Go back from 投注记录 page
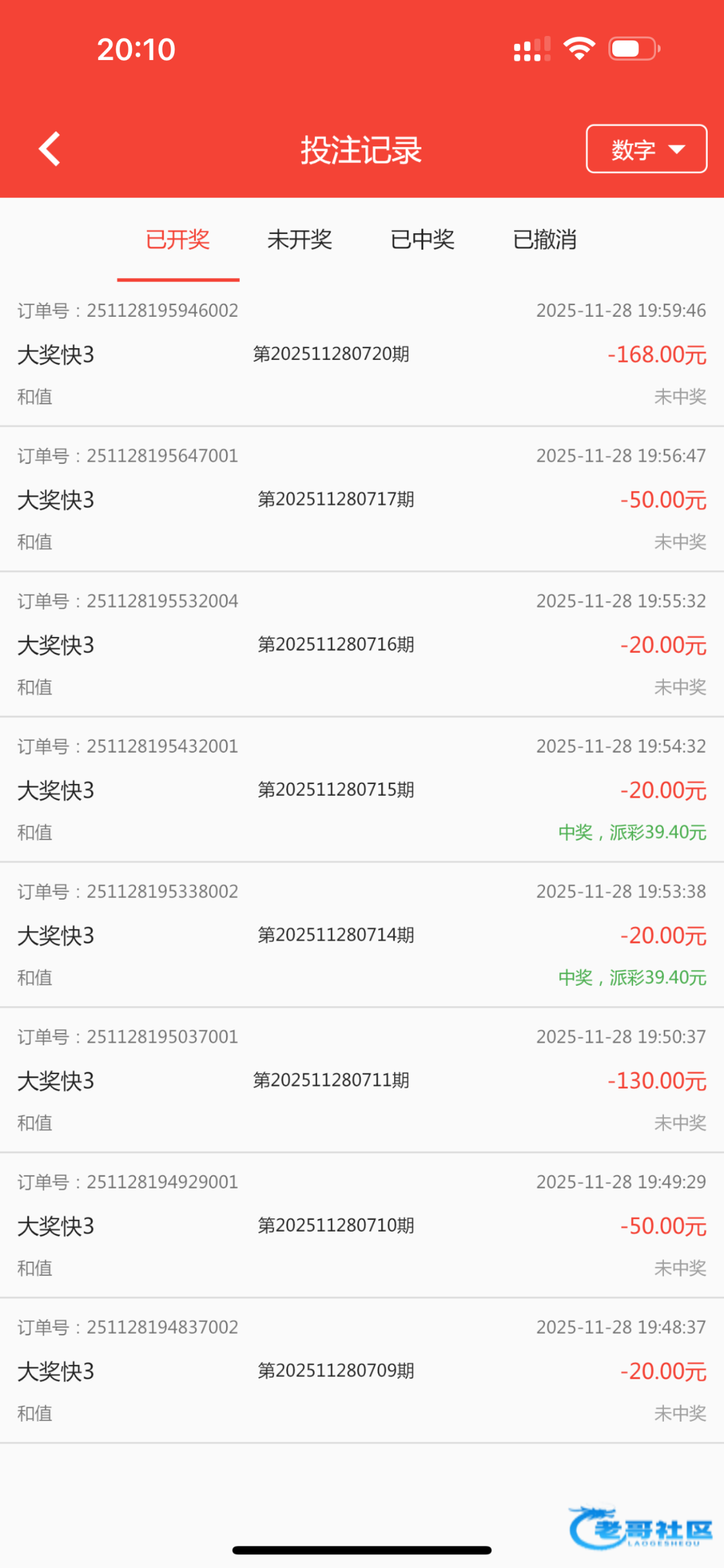The image size is (724, 1568). tap(50, 149)
